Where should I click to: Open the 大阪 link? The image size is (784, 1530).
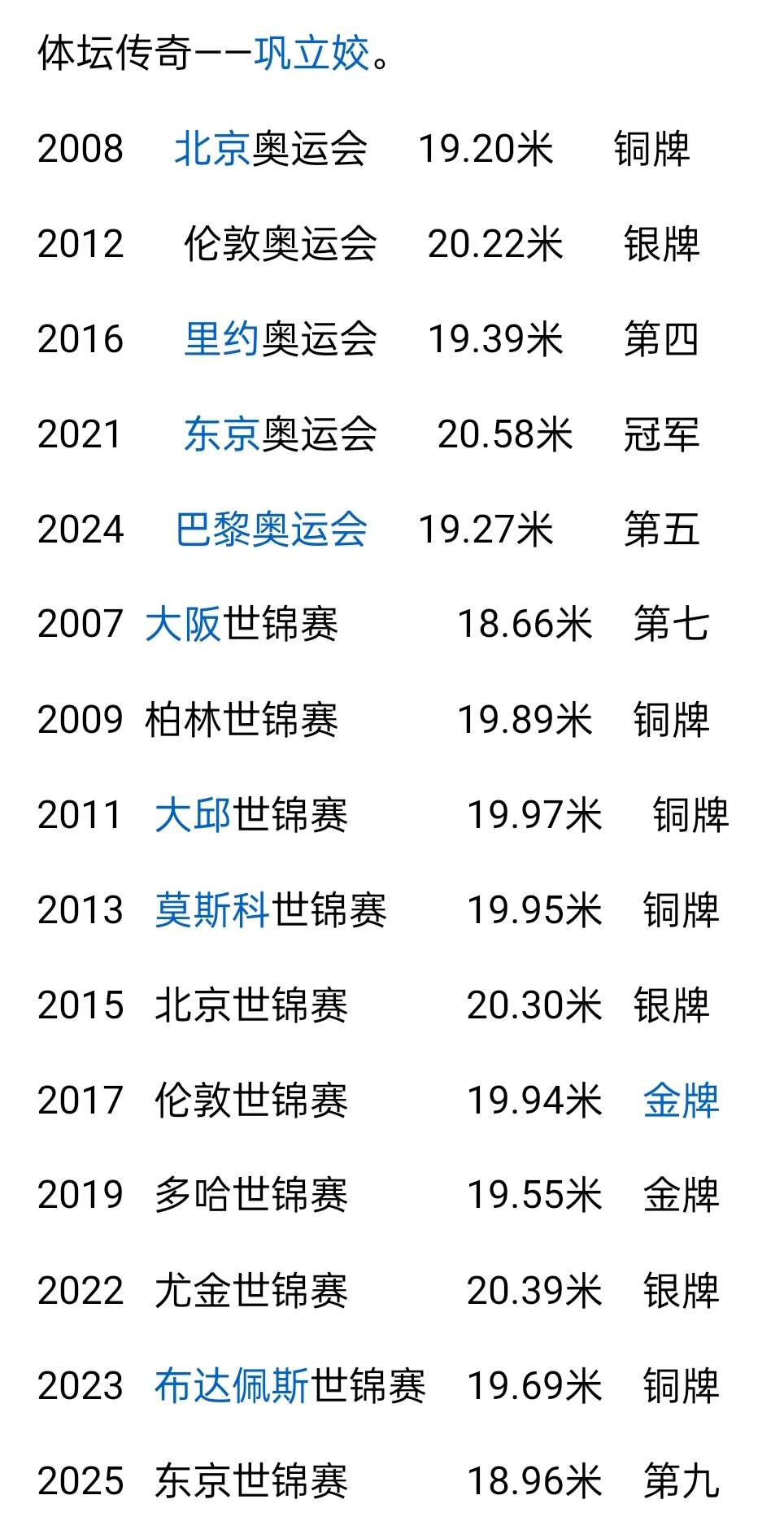[183, 625]
